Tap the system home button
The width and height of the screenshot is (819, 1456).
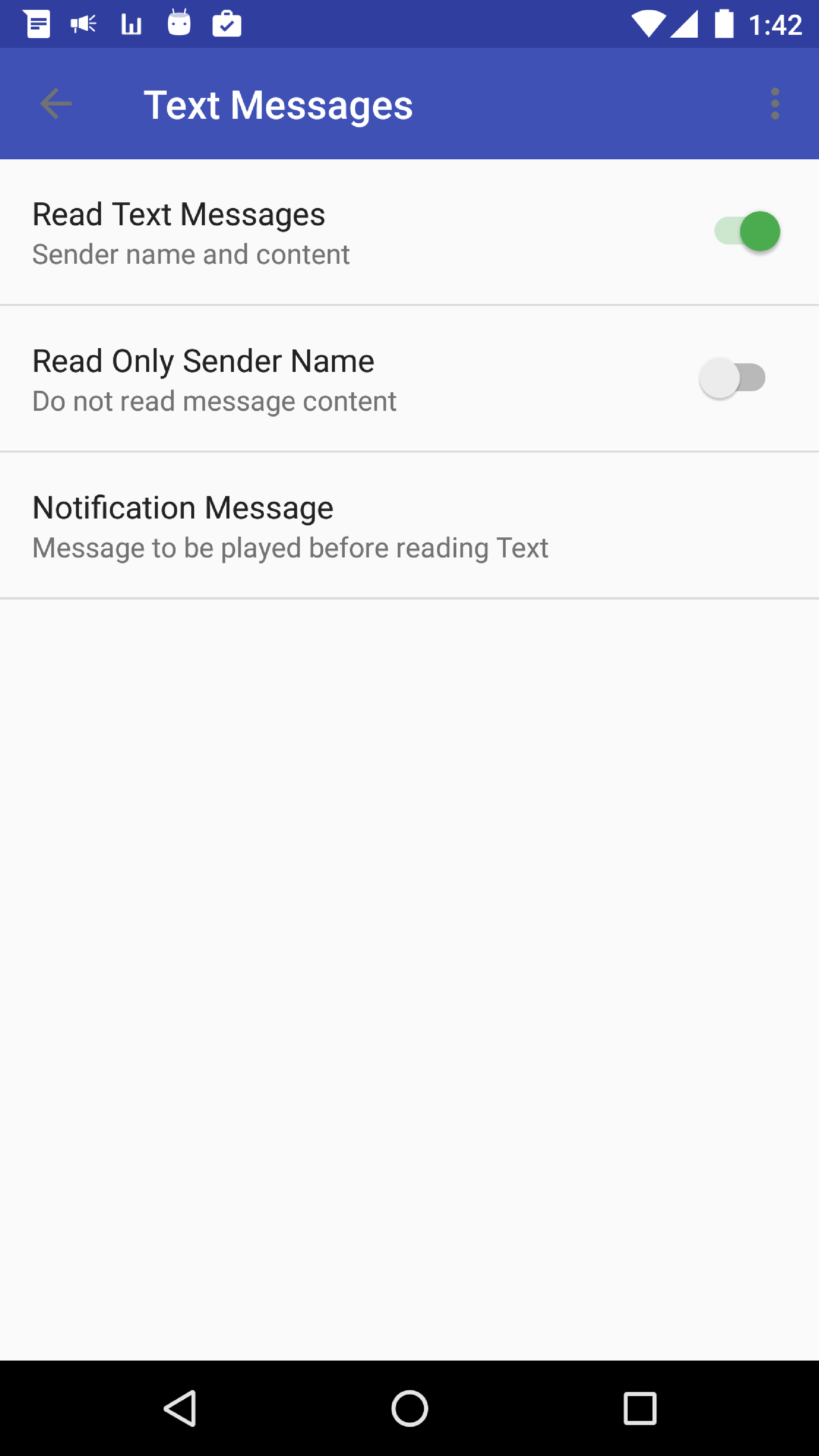(409, 1408)
